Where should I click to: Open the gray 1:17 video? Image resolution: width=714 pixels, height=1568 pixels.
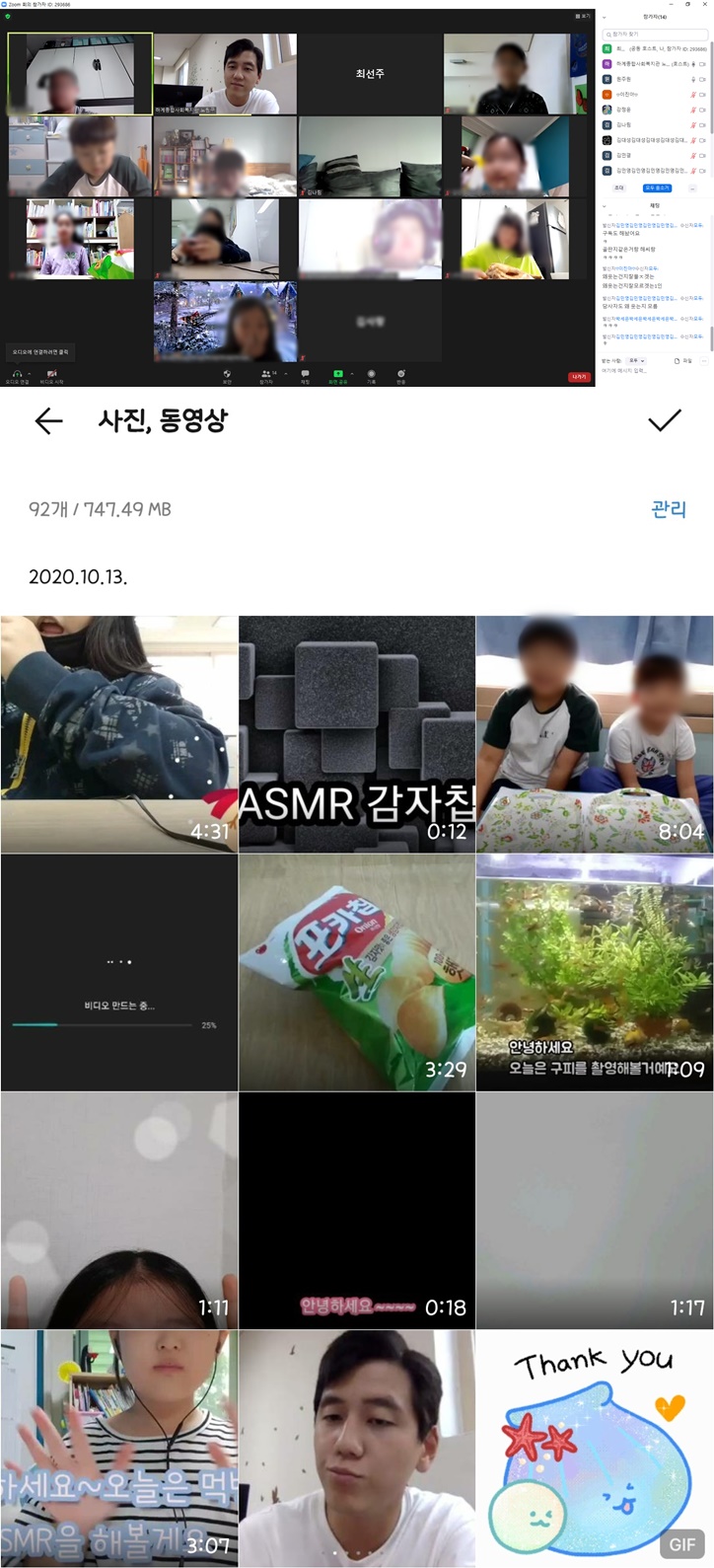(x=595, y=1211)
